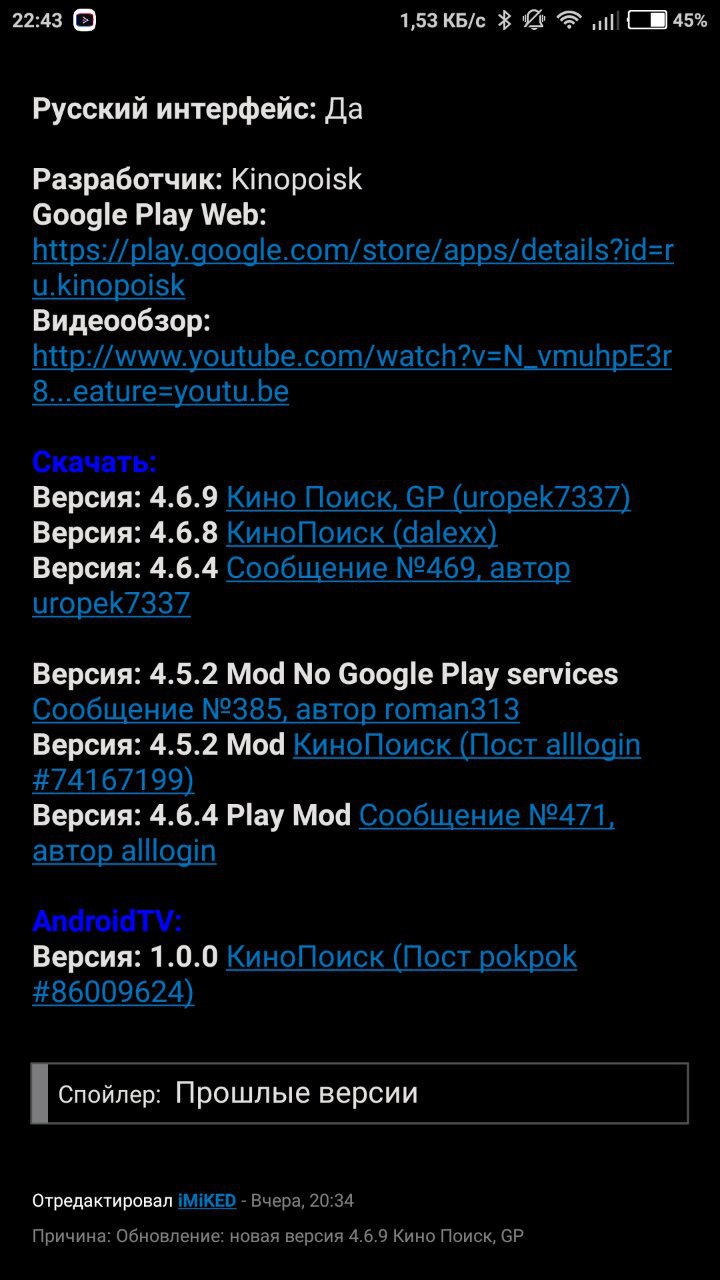
Task: Open Сообщение №385 by roman313
Action: click(x=276, y=710)
